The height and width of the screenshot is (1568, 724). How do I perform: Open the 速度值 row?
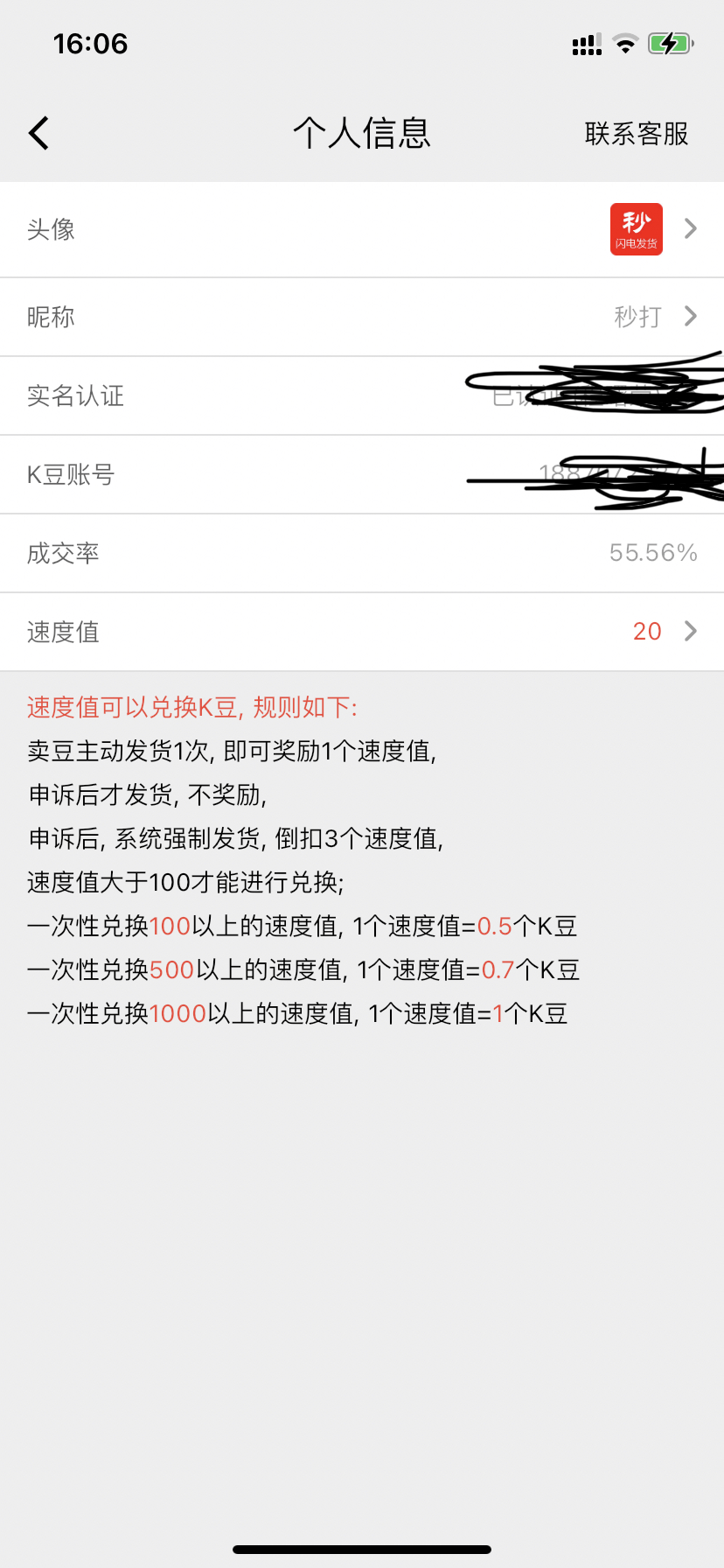pyautogui.click(x=362, y=632)
